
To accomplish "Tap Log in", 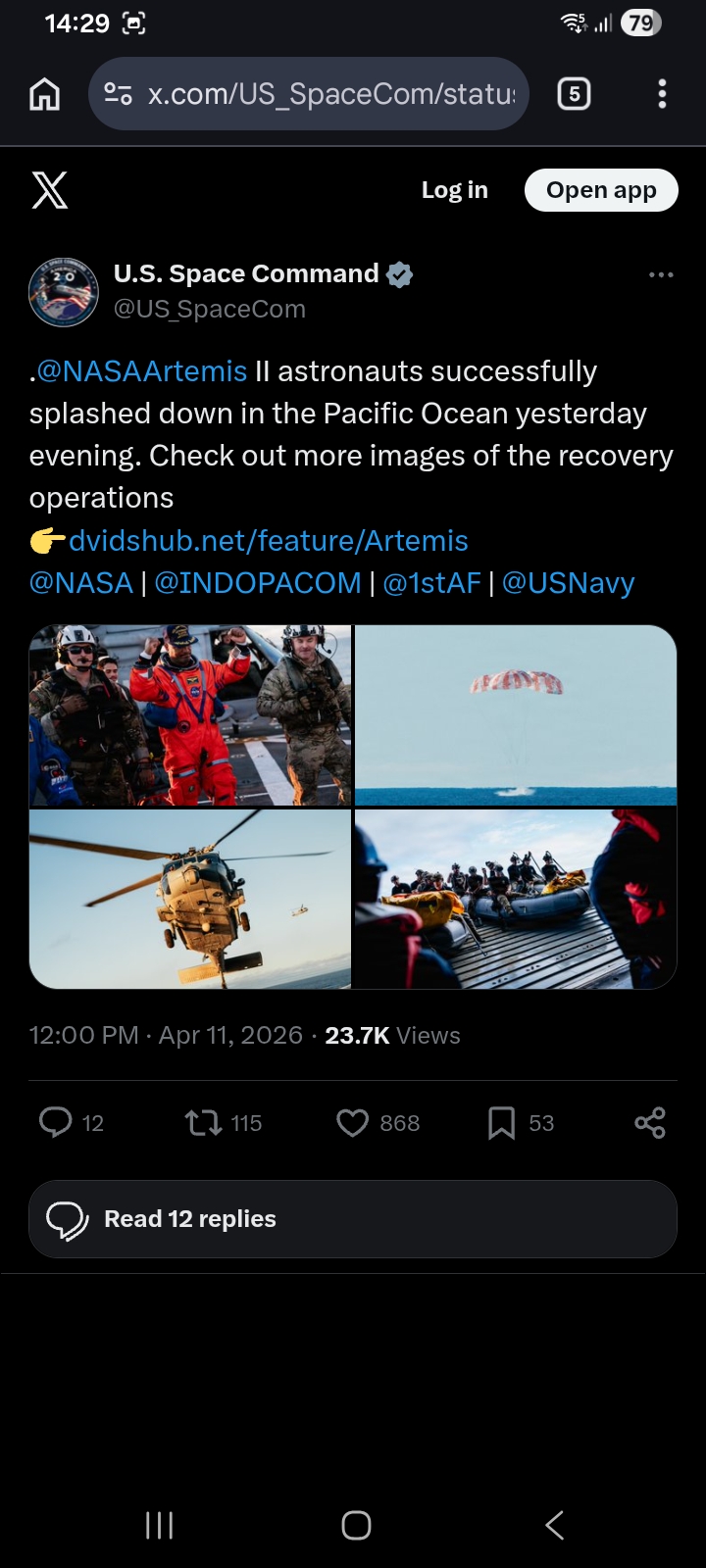I will 454,190.
